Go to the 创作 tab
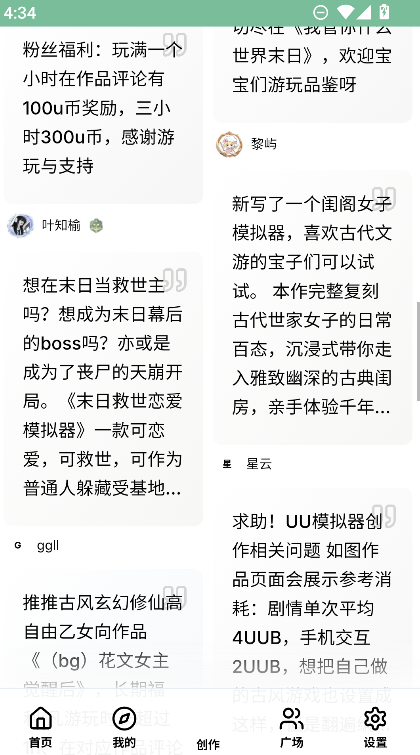This screenshot has height=755, width=420. (x=208, y=744)
